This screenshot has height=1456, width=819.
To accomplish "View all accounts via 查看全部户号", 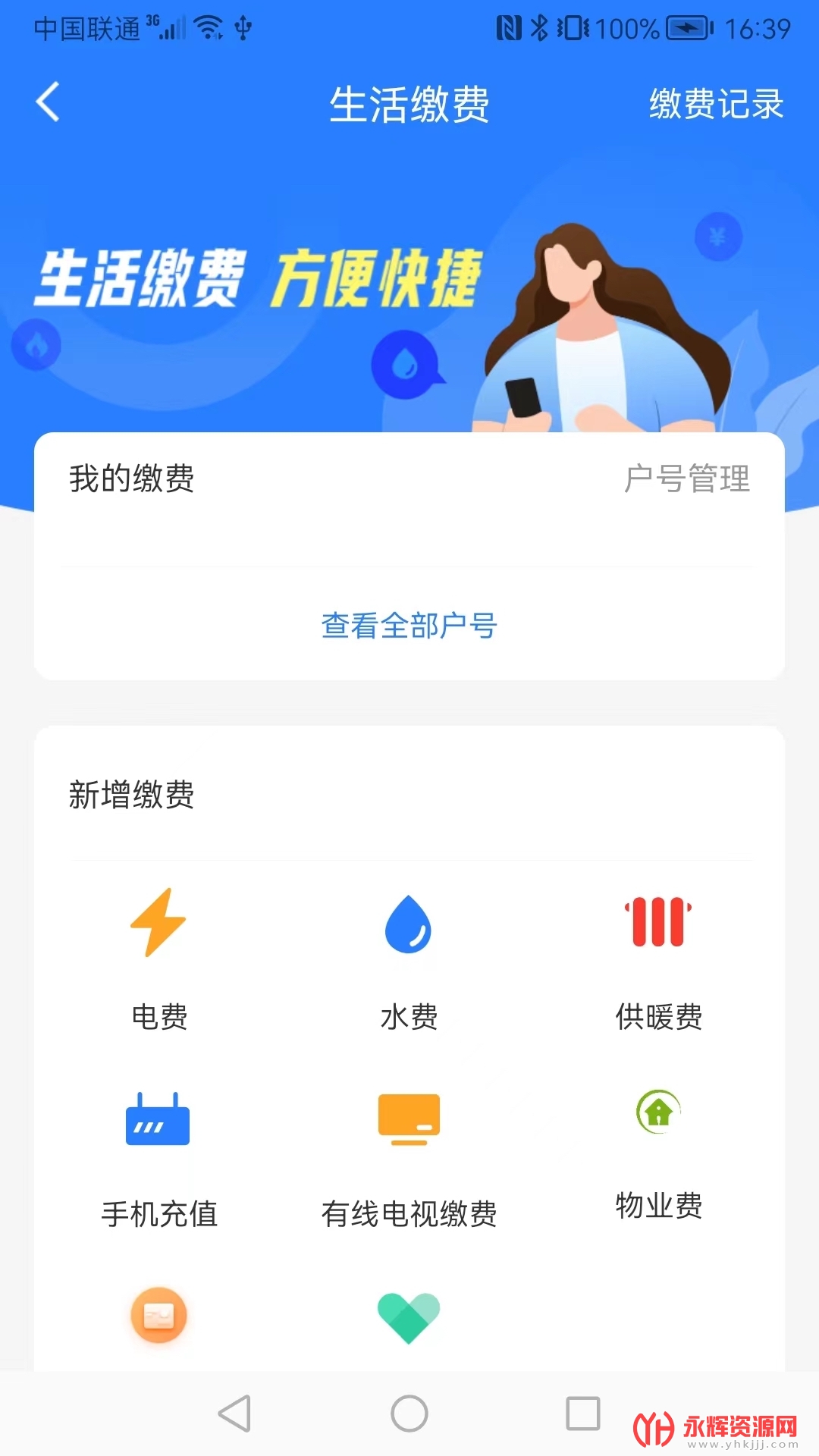I will click(409, 626).
